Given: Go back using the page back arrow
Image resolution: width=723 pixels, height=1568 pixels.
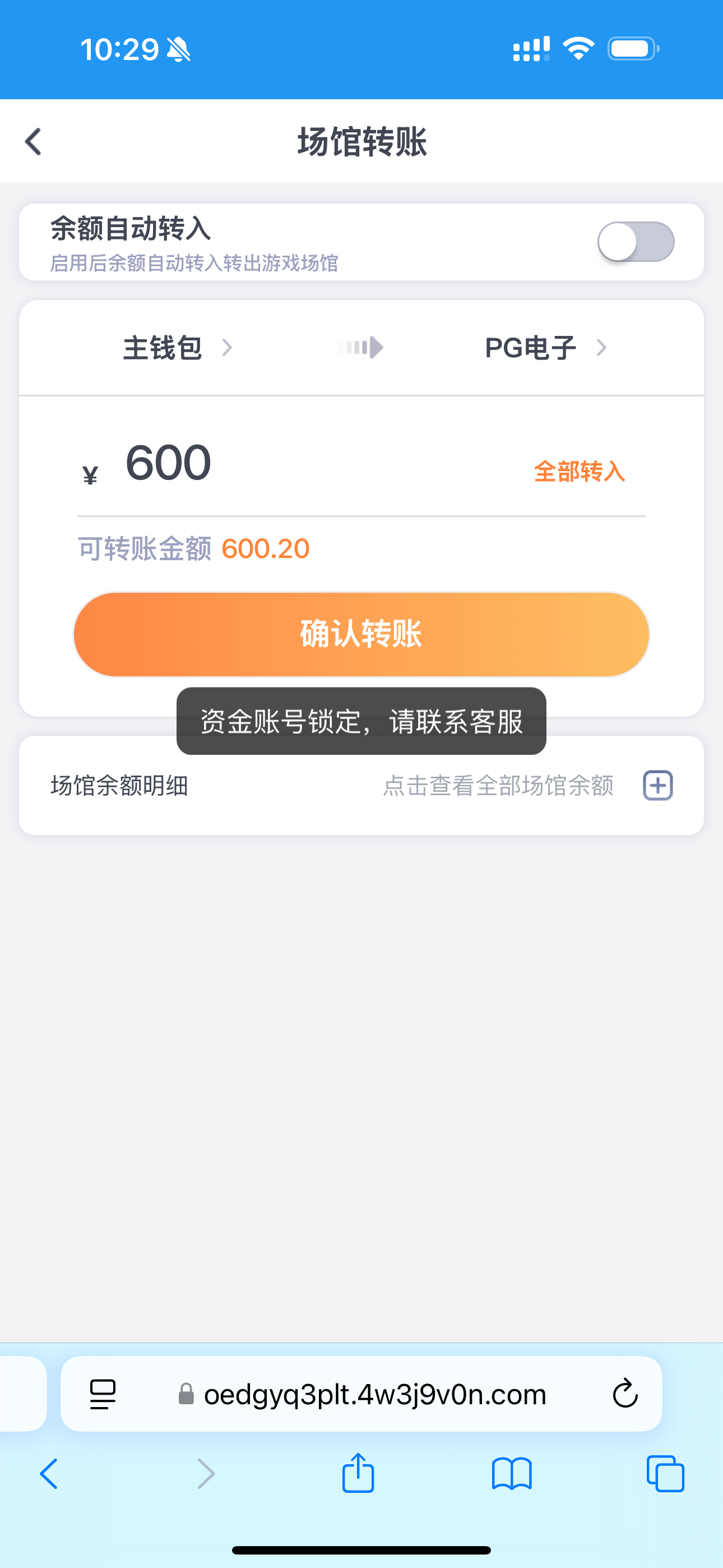Looking at the screenshot, I should pyautogui.click(x=34, y=141).
